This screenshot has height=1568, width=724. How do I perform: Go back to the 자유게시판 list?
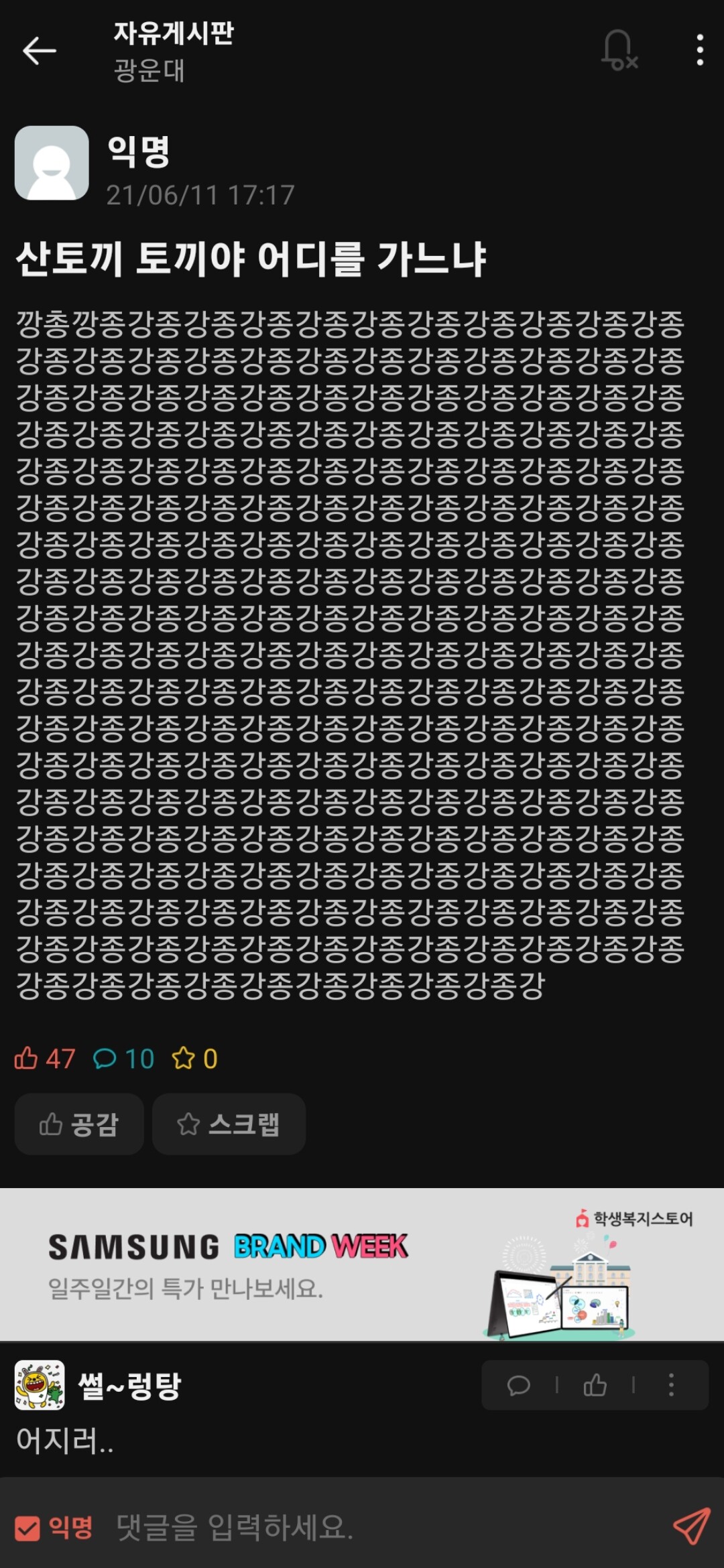tap(39, 51)
